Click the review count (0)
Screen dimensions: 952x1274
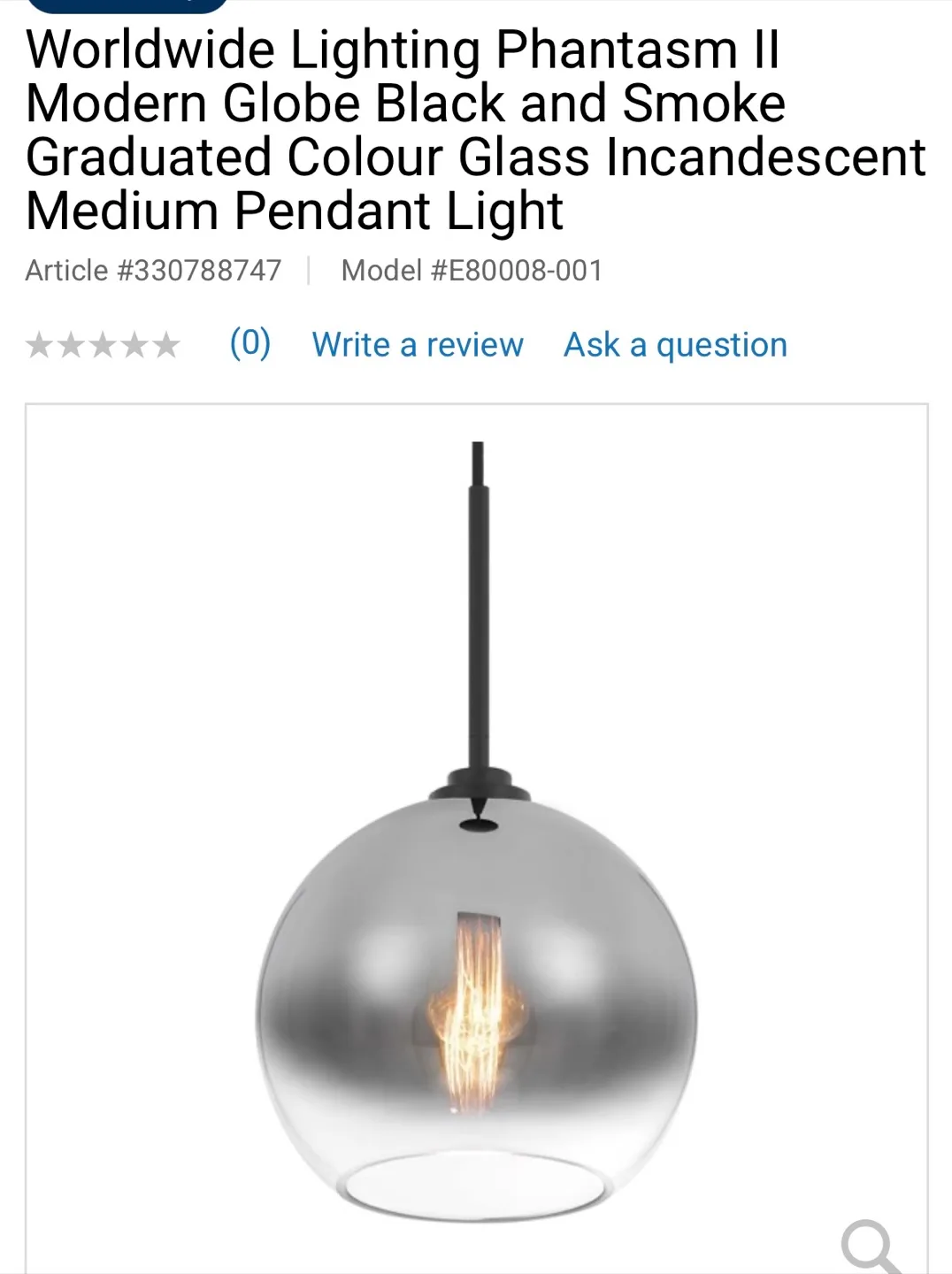point(249,344)
